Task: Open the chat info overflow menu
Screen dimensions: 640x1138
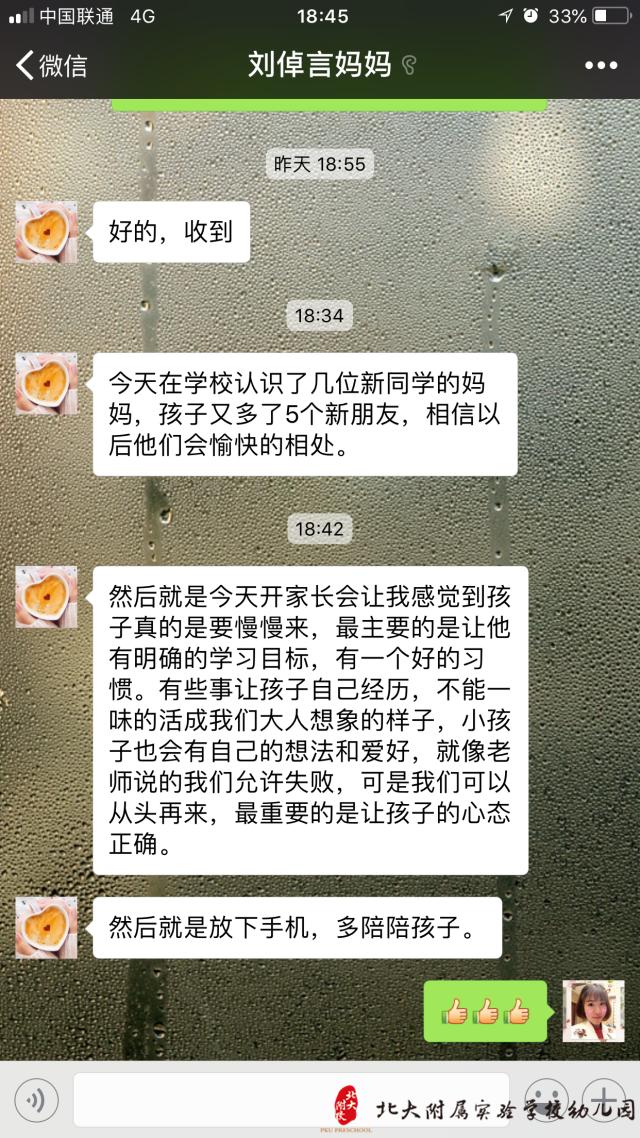Action: 601,66
